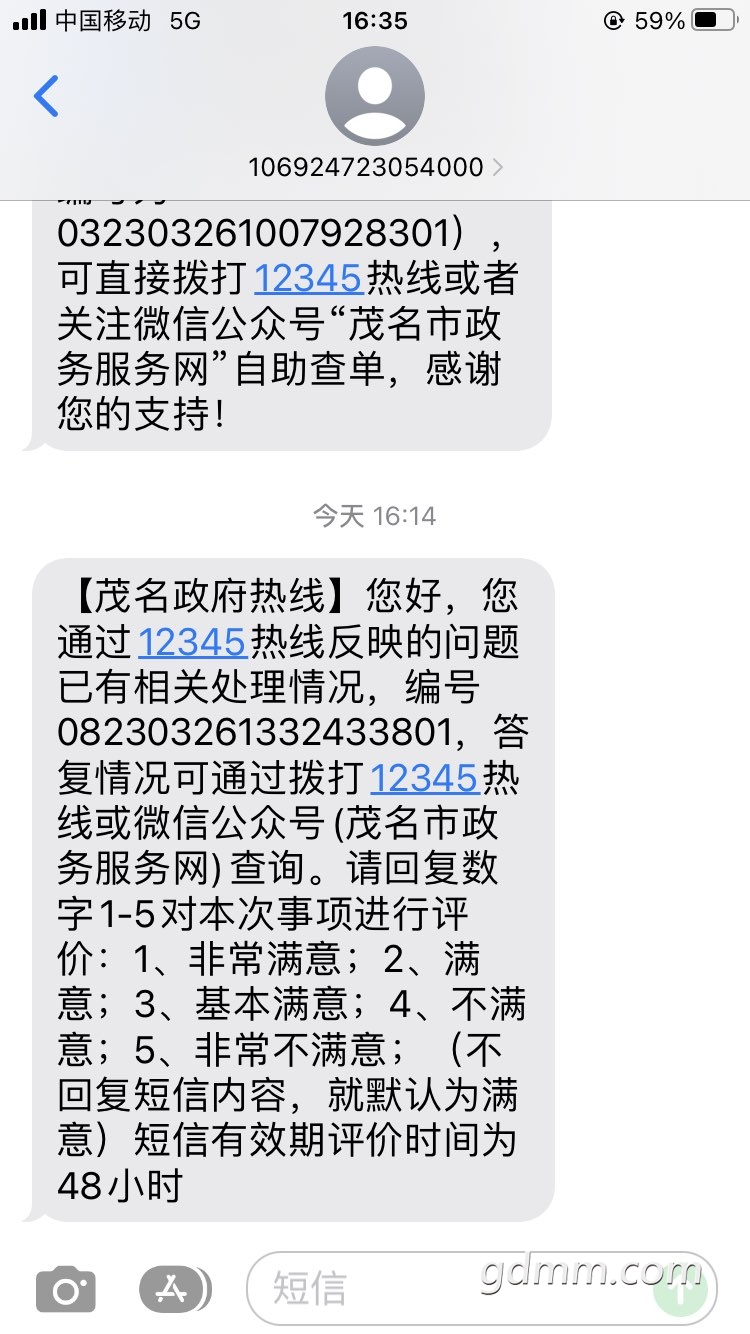Open the camera to attach a photo

pos(66,1289)
